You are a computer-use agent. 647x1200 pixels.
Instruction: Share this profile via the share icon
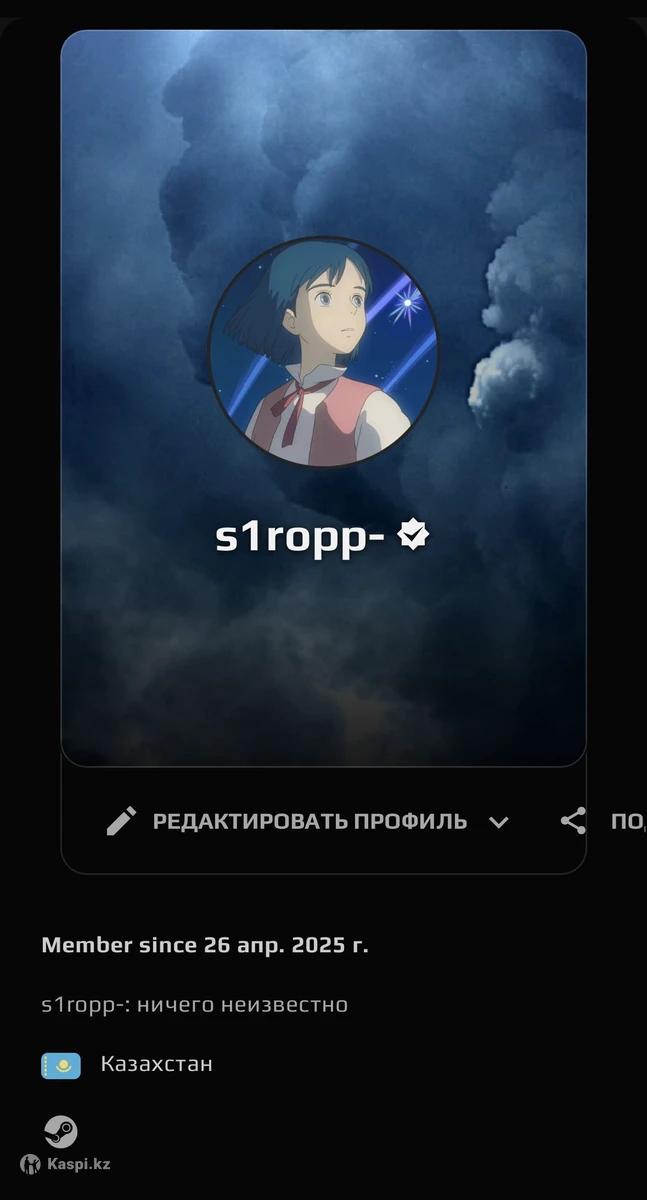573,822
